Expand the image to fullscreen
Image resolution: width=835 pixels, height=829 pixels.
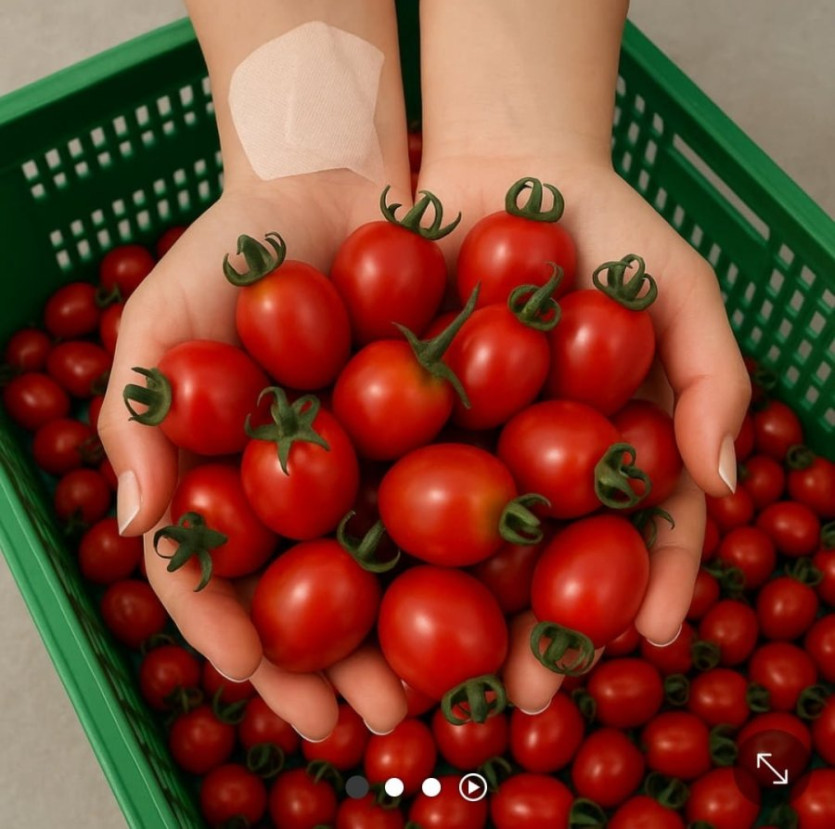[x=772, y=768]
